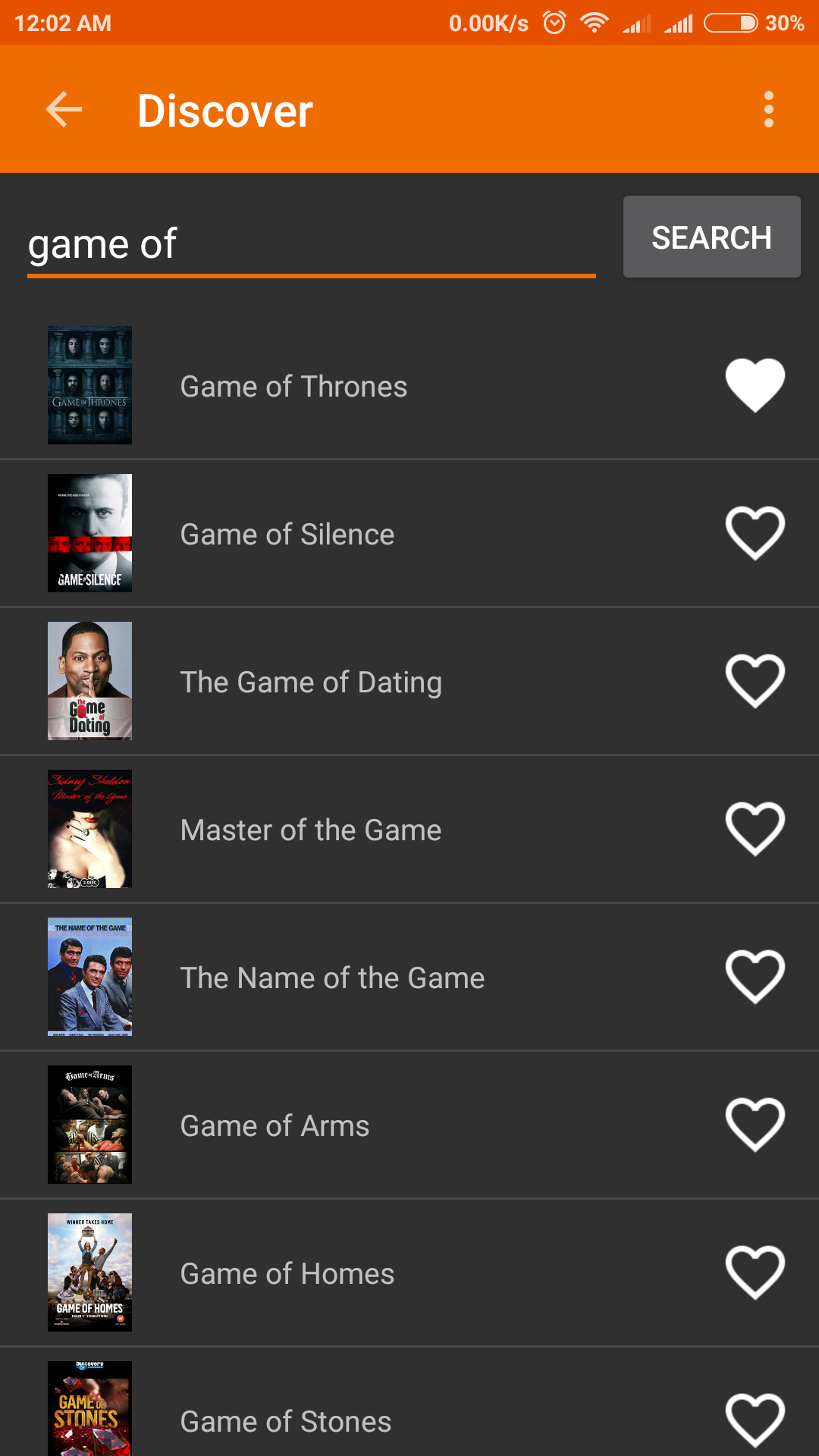Screen dimensions: 819x1456
Task: Open the overflow menu
Action: [x=768, y=110]
